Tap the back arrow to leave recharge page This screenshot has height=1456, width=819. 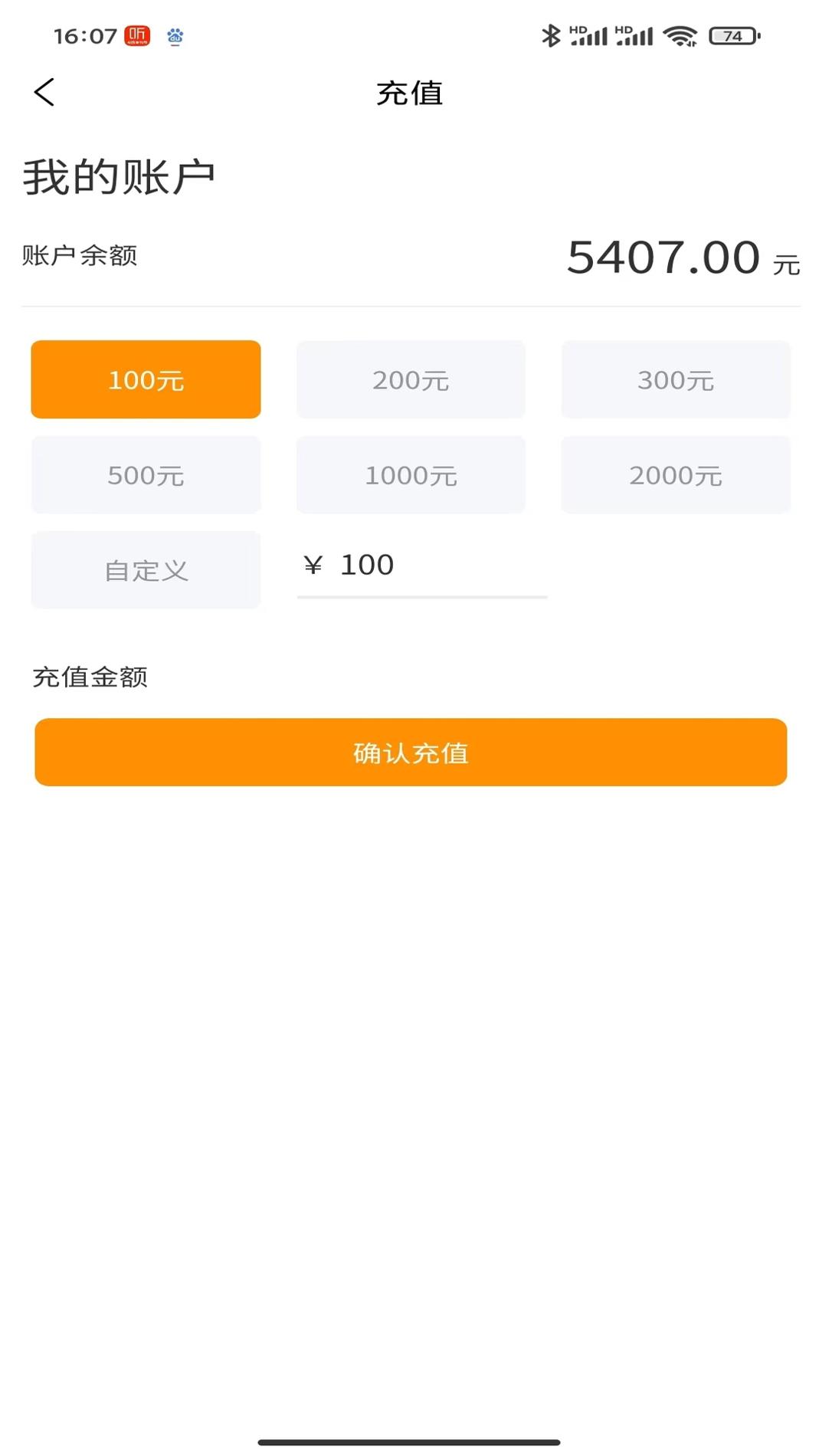click(44, 92)
